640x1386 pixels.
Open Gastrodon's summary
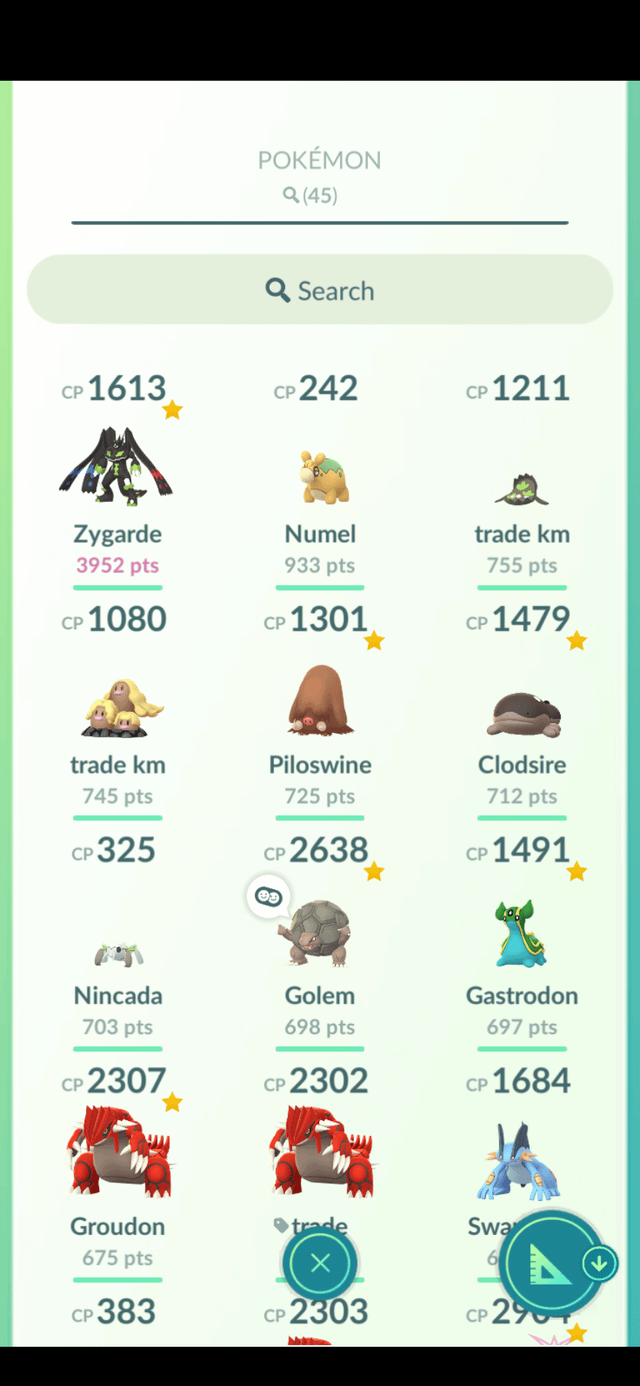(x=522, y=933)
